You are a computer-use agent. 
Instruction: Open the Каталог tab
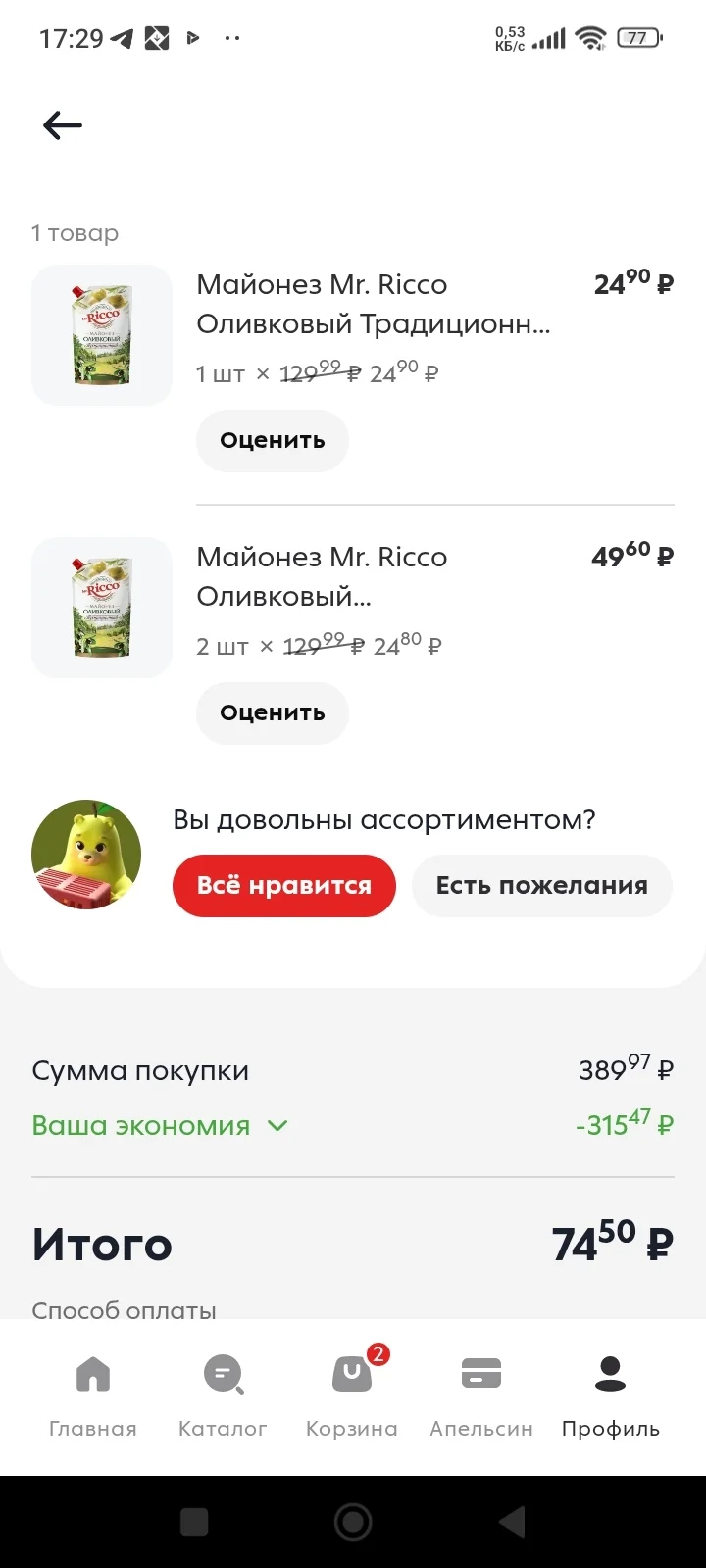click(223, 1396)
